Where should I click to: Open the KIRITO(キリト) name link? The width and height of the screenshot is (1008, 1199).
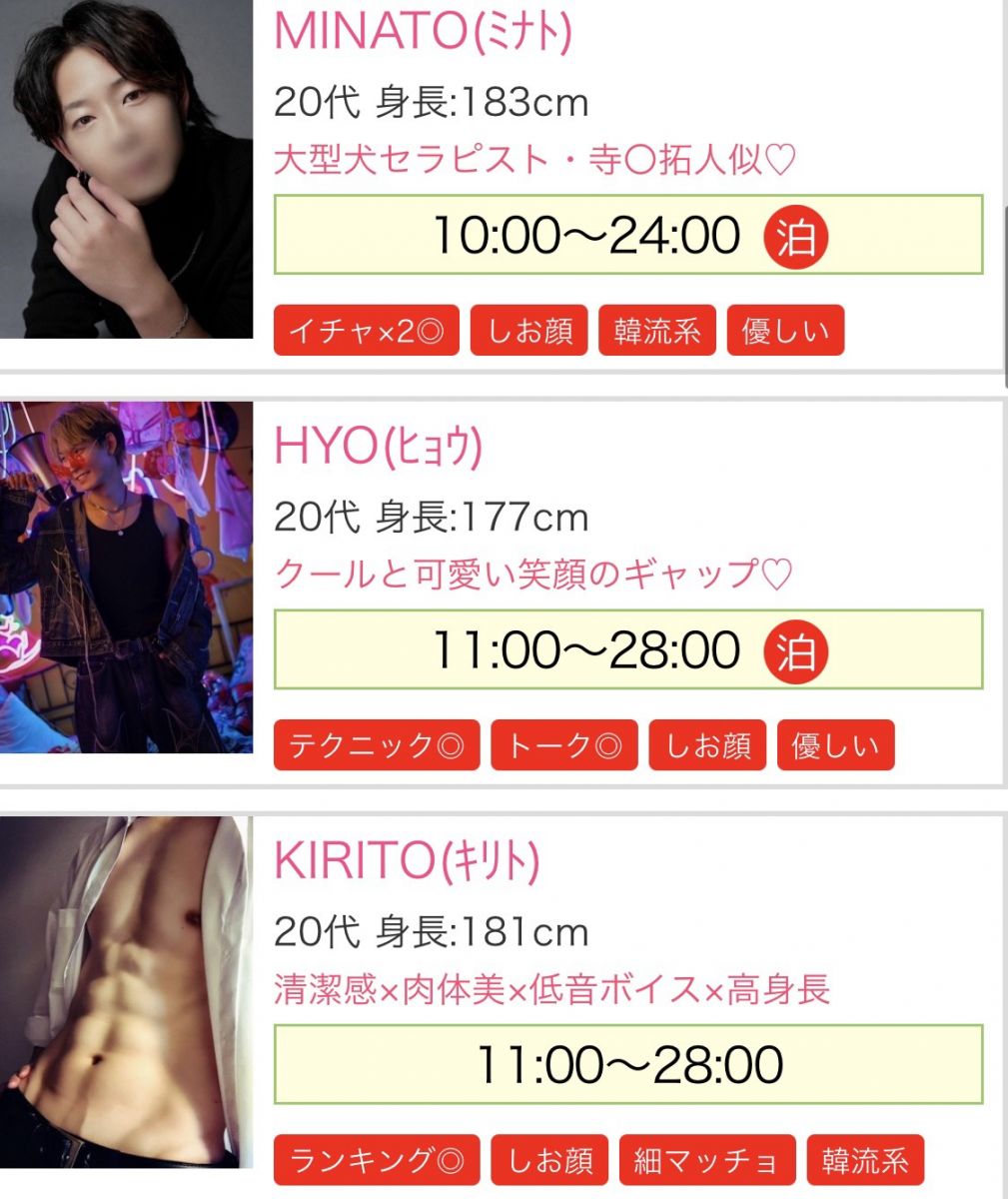click(x=407, y=861)
